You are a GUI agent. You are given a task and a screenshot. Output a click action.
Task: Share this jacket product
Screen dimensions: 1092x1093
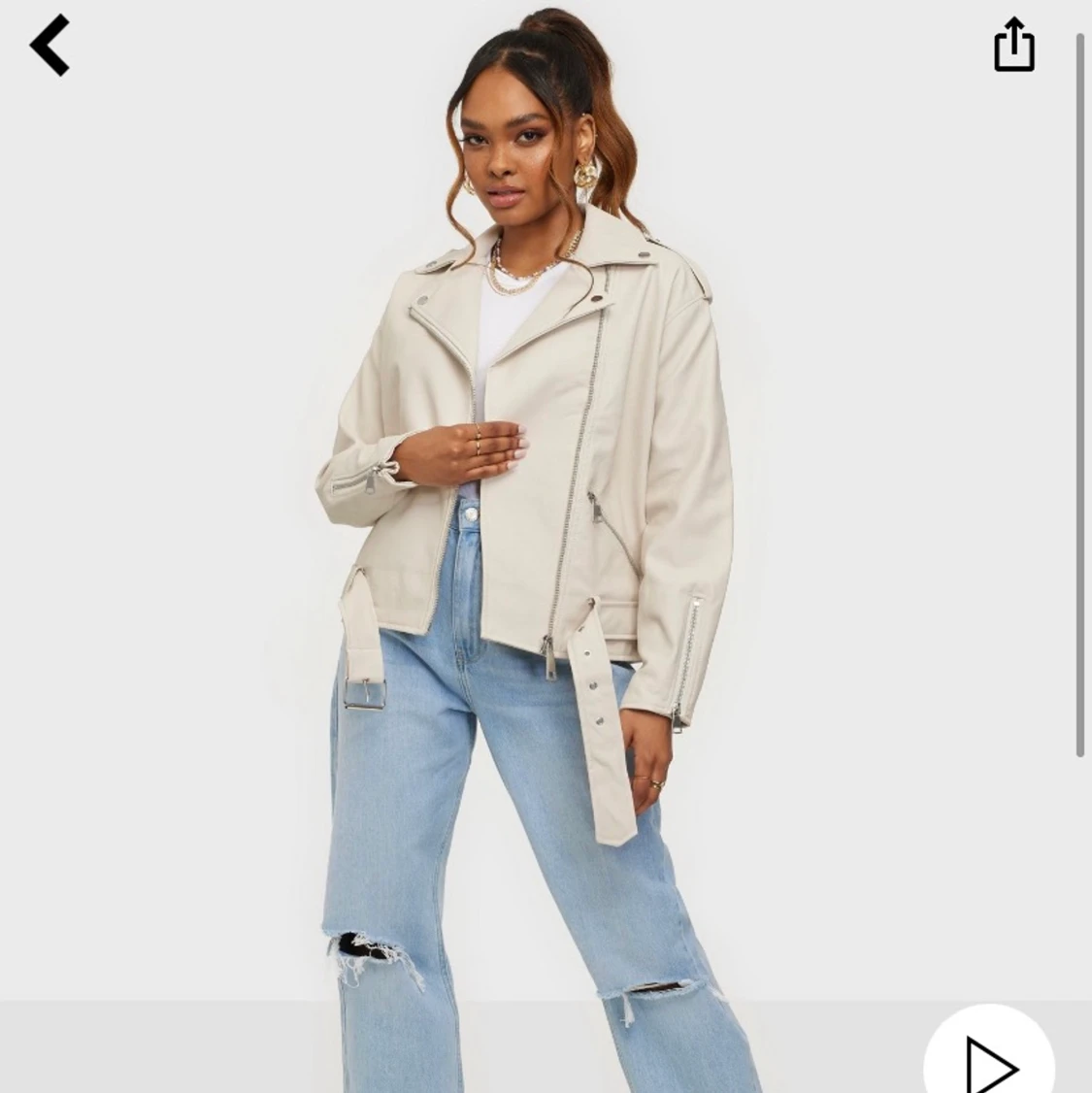click(x=1014, y=45)
